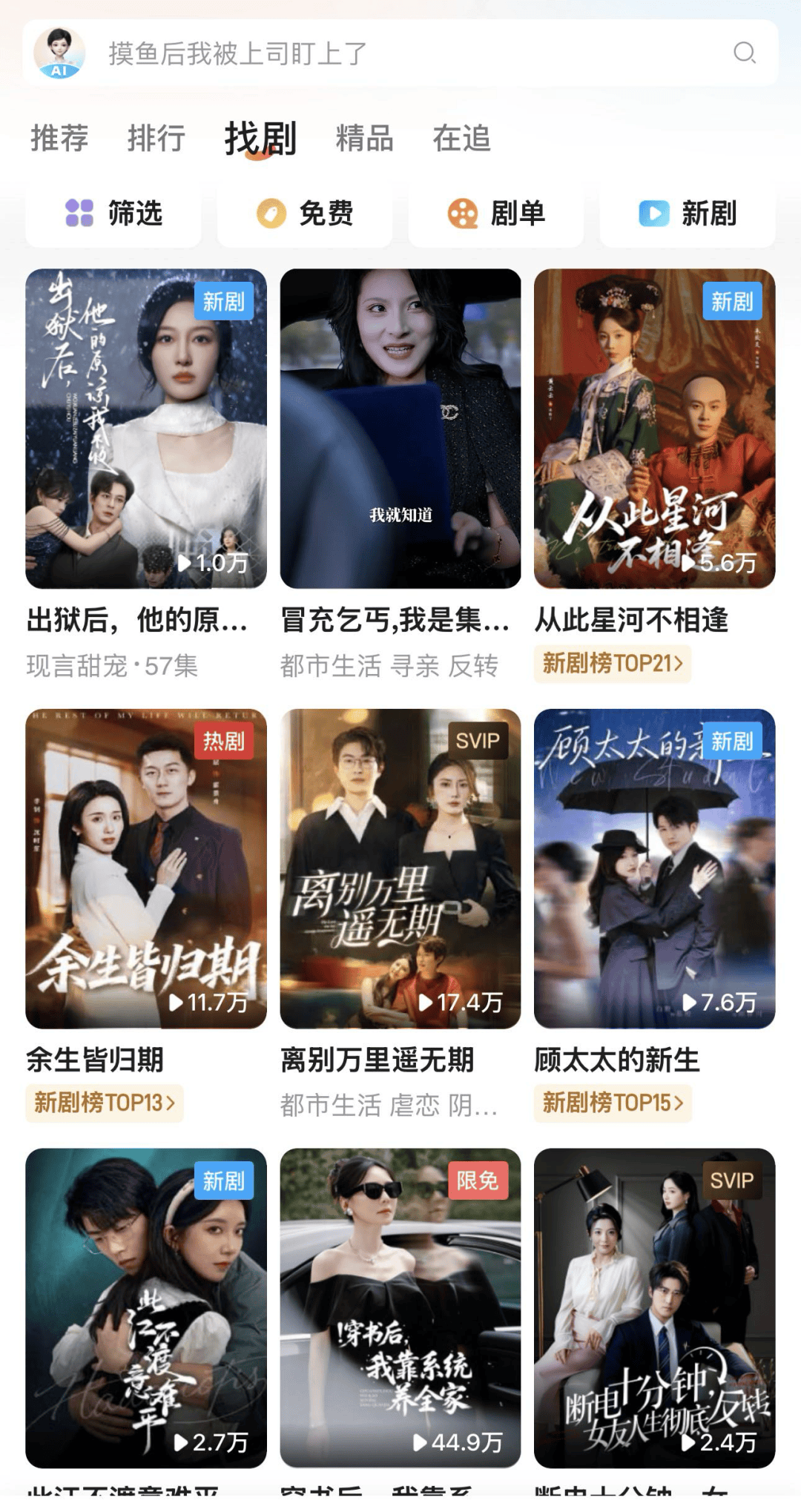Tap the search magnifier icon
This screenshot has width=801, height=1512.
(x=744, y=53)
